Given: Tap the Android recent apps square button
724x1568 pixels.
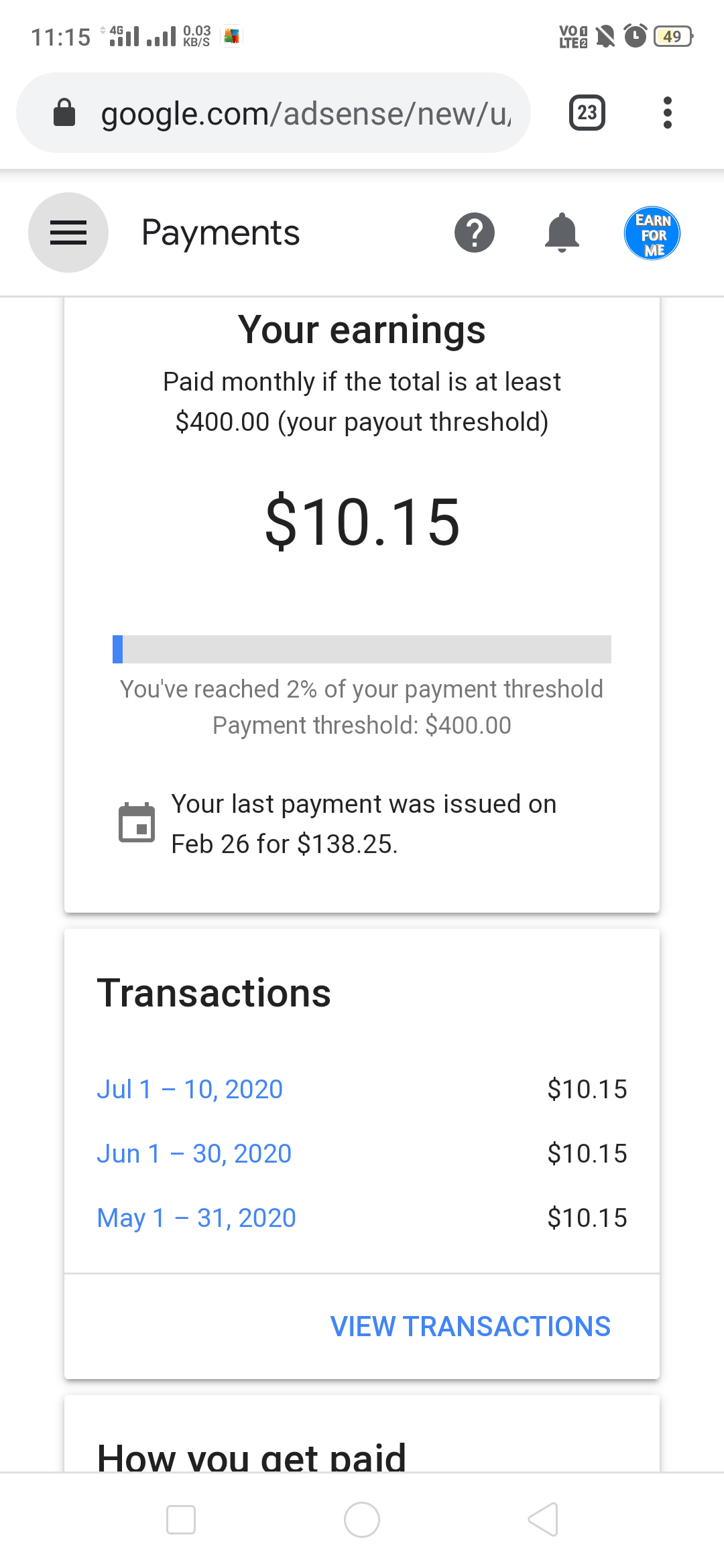Looking at the screenshot, I should (x=181, y=1520).
